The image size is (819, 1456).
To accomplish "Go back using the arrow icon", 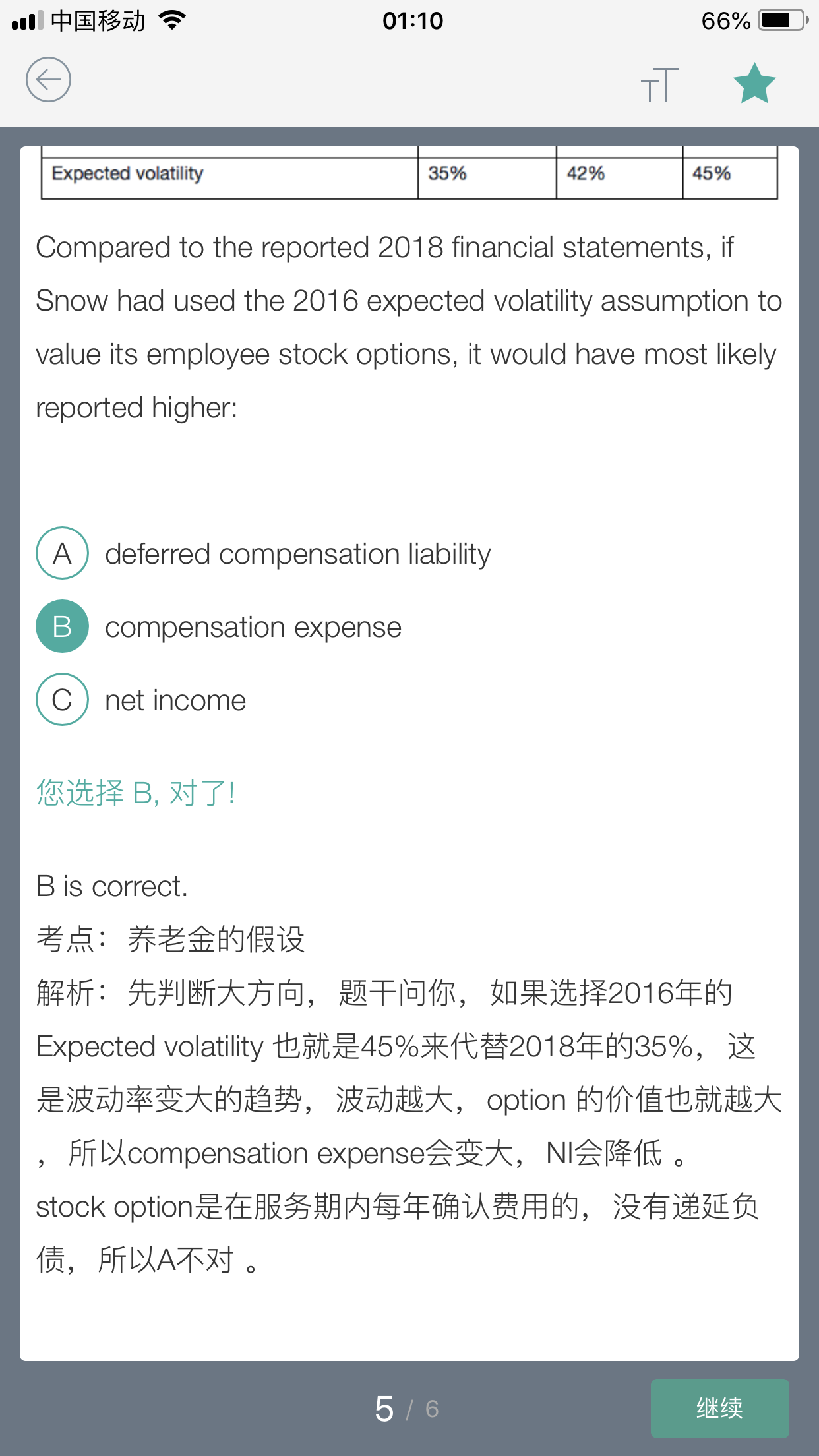I will coord(48,80).
